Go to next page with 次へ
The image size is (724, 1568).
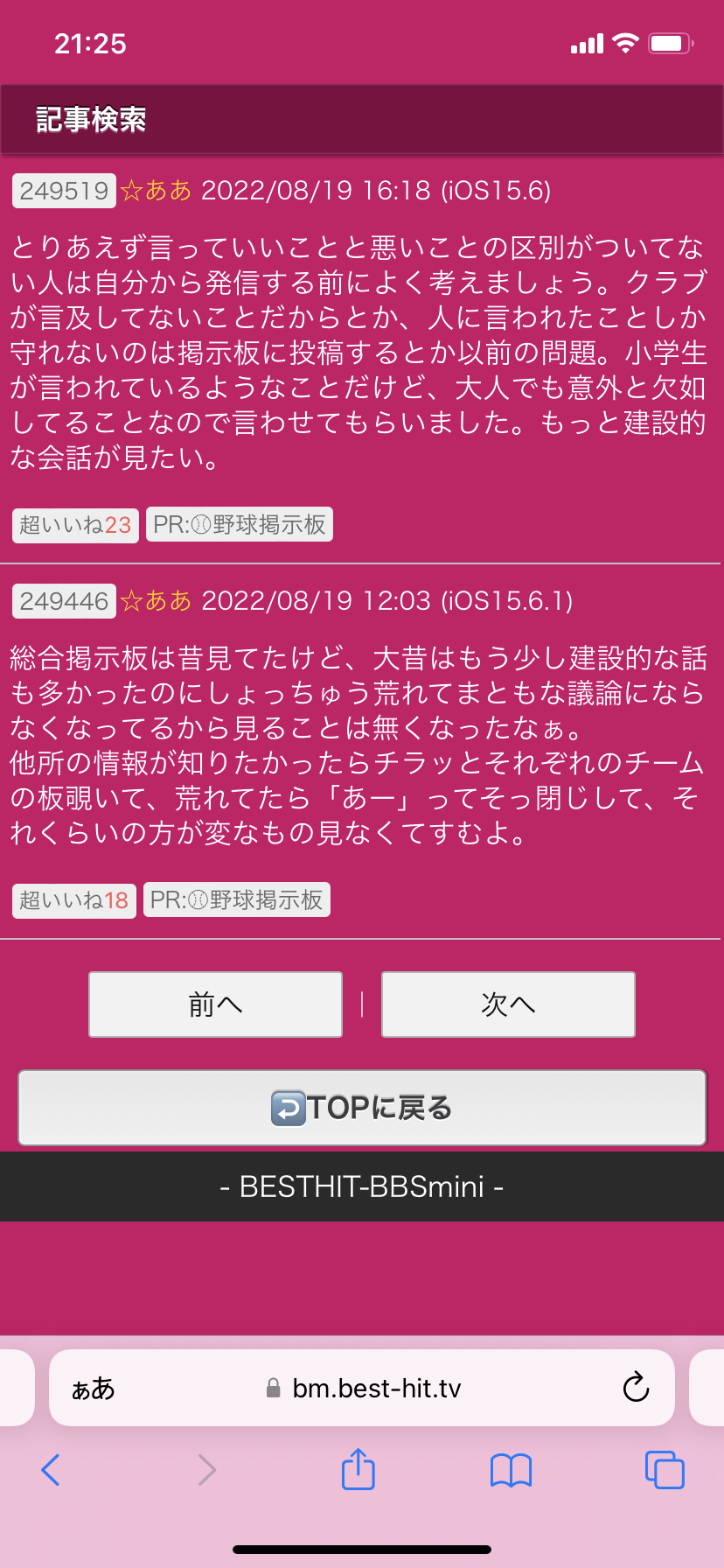508,1004
